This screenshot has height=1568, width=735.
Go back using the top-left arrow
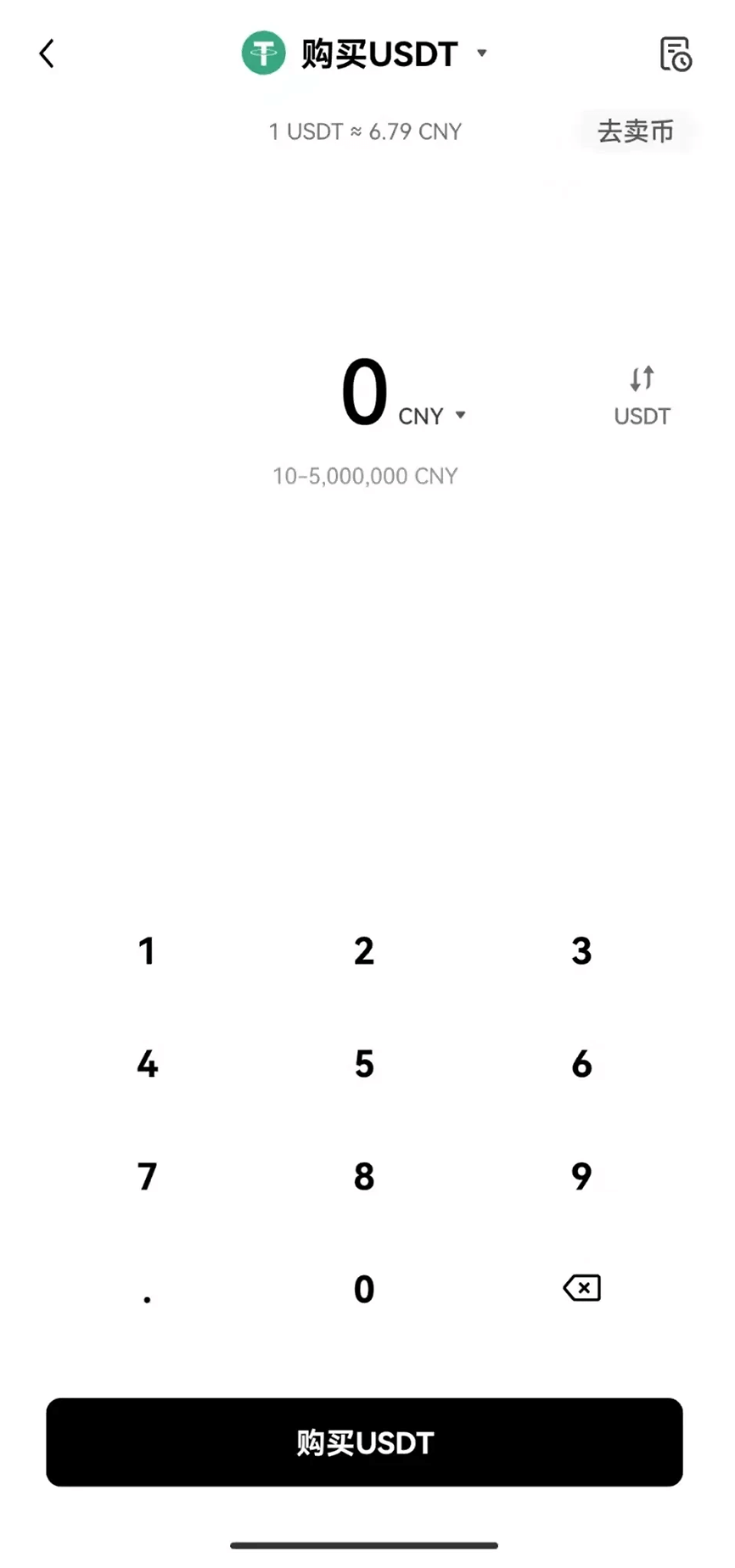48,53
